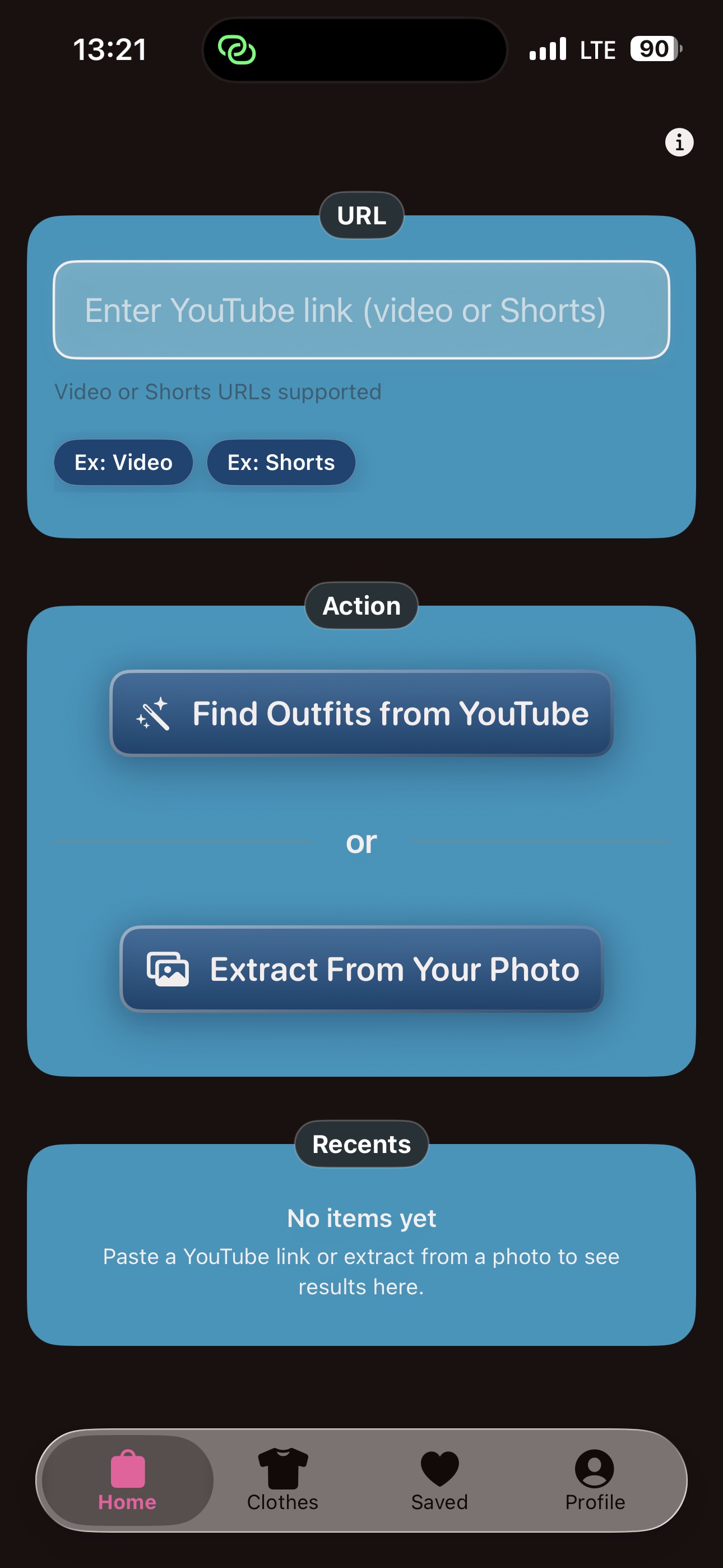
Task: Tap the Recents header pill
Action: tap(361, 1143)
